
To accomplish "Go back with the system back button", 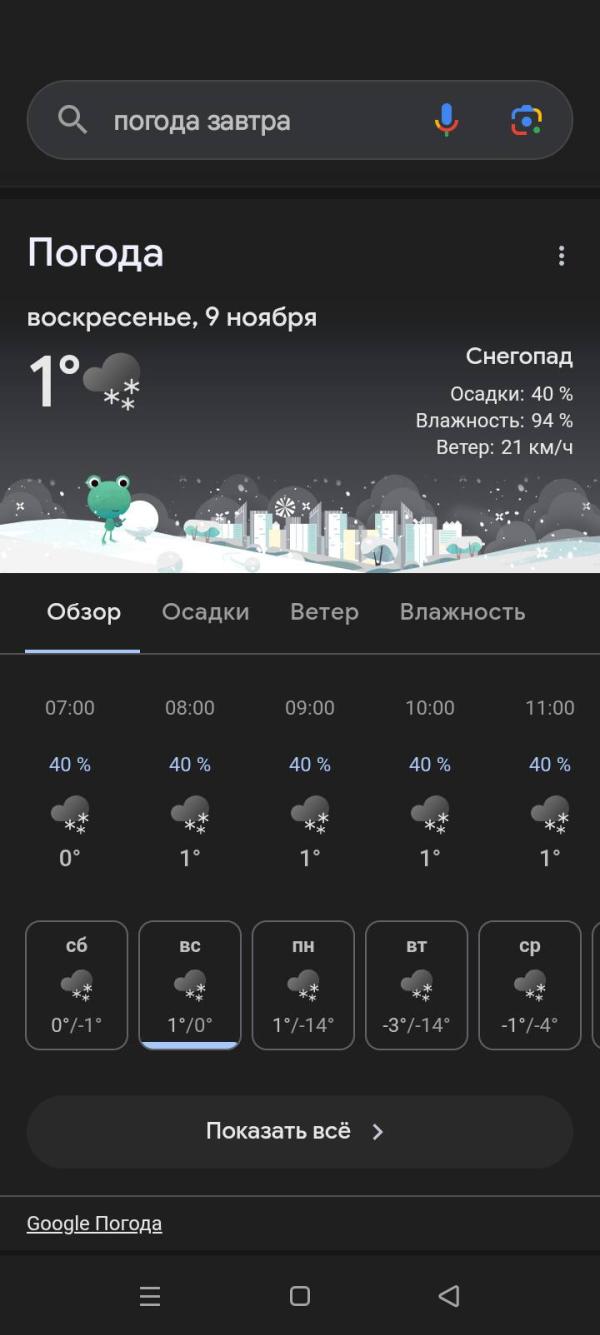I will 449,1296.
